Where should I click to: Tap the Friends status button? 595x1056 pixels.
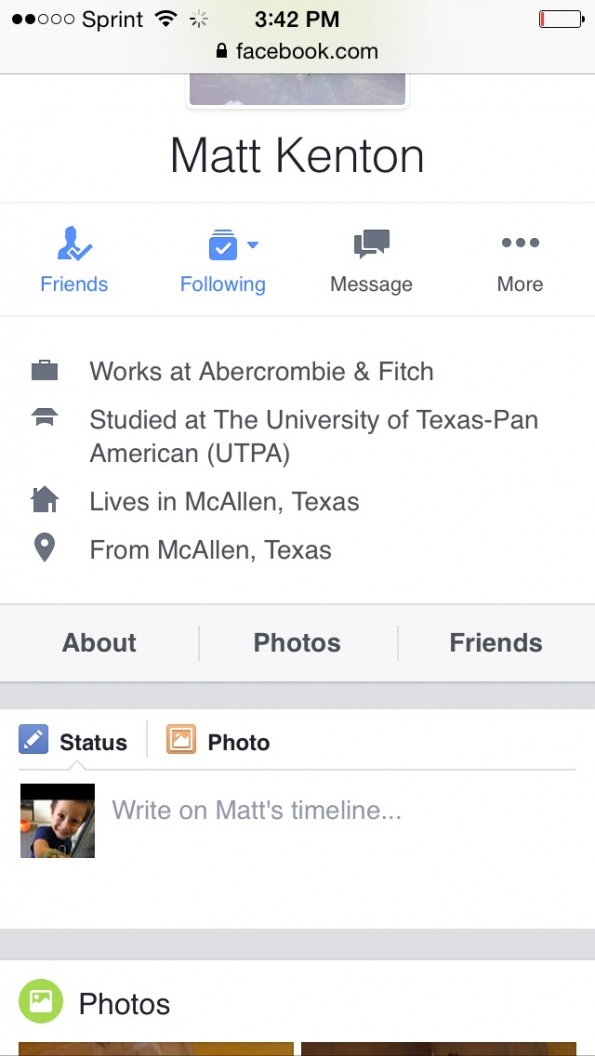click(74, 260)
